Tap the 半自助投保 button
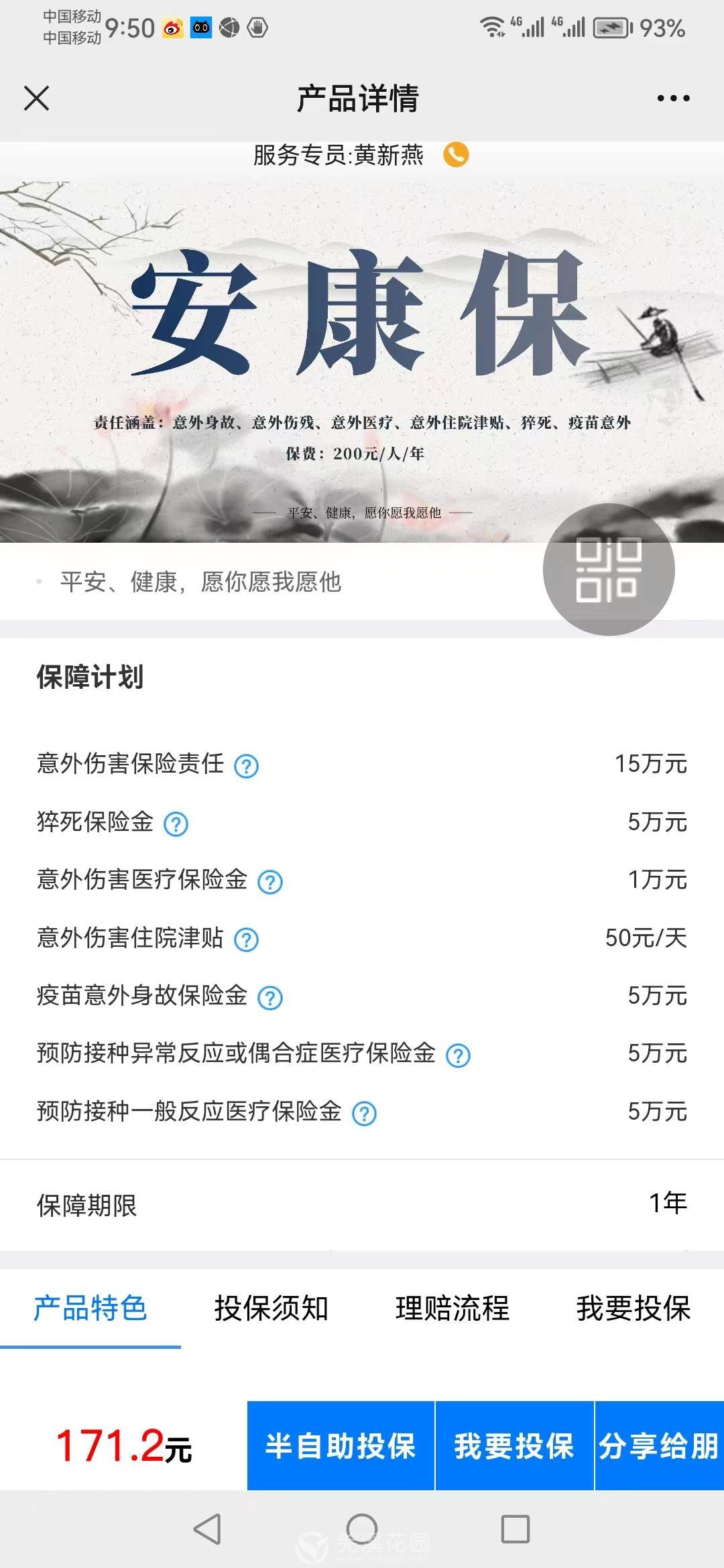This screenshot has height=1568, width=724. pyautogui.click(x=341, y=1445)
